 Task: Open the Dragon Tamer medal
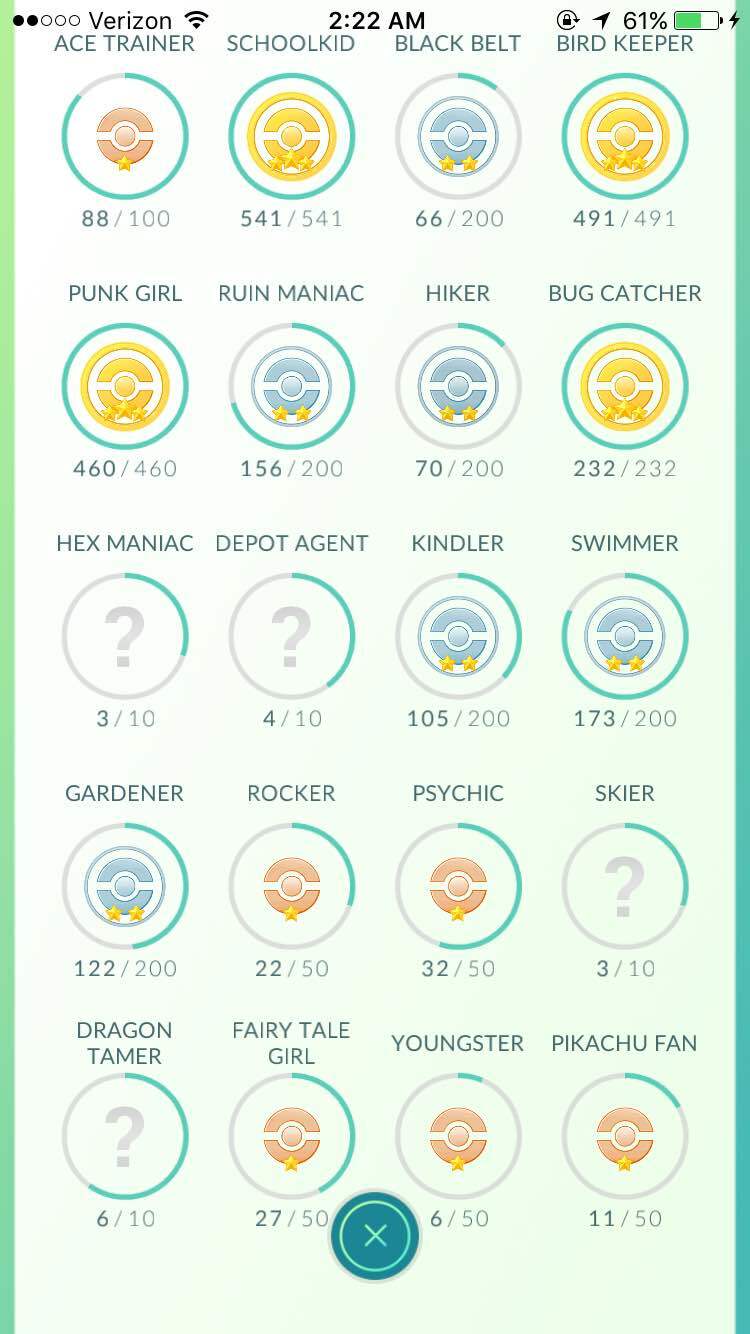pyautogui.click(x=125, y=1135)
